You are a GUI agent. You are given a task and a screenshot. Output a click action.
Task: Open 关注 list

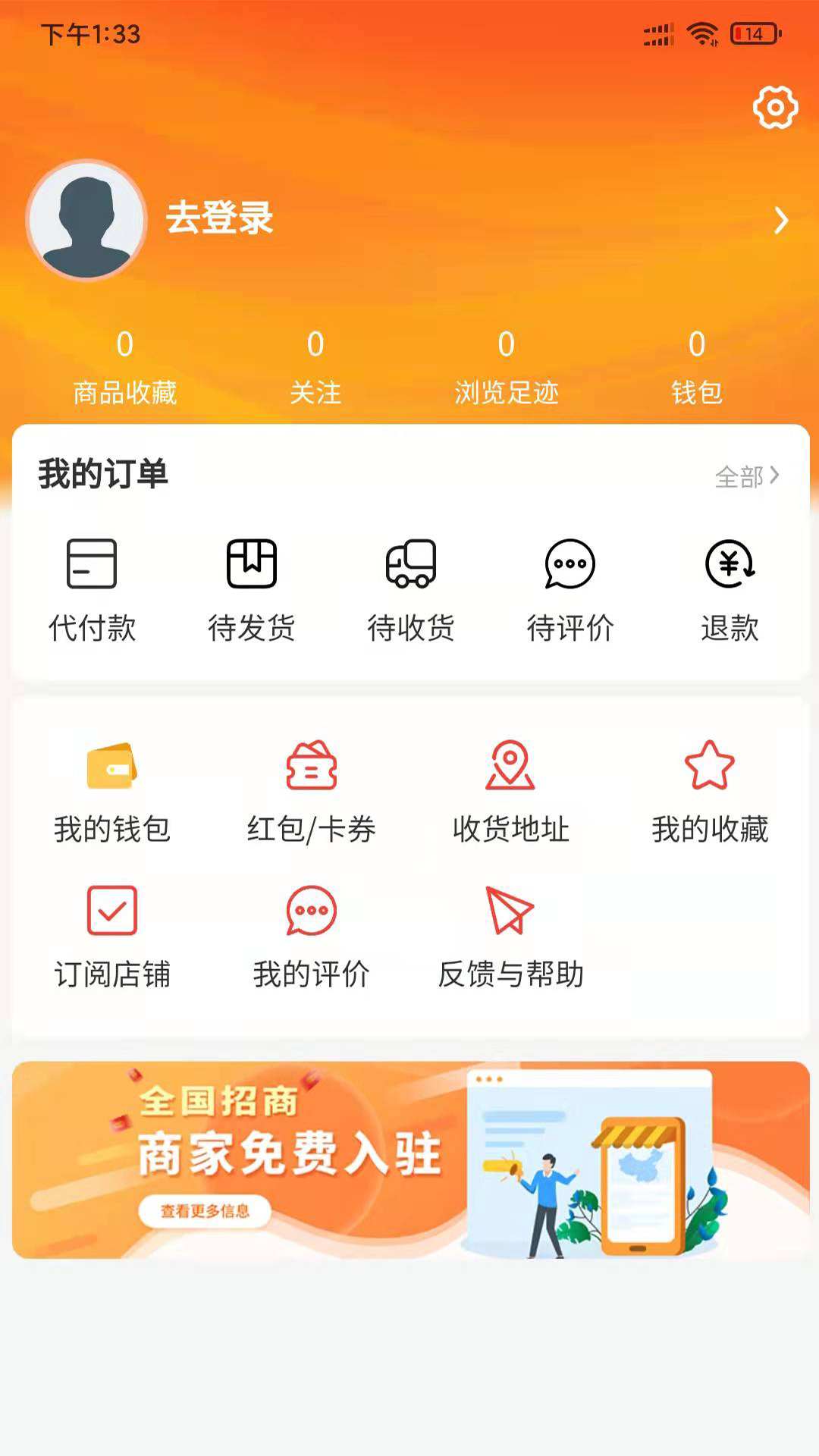pos(315,369)
